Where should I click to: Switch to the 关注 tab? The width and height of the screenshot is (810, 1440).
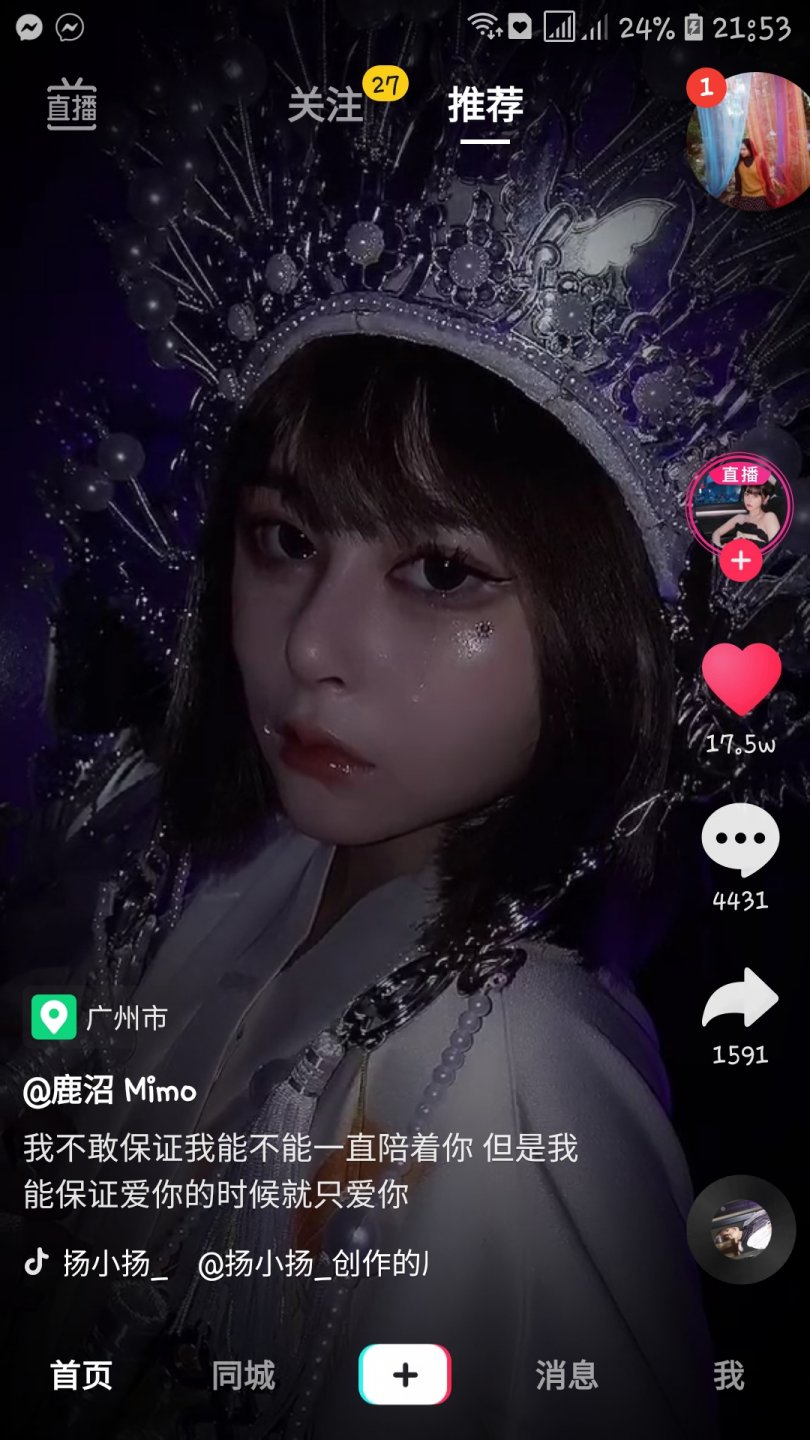pos(326,105)
